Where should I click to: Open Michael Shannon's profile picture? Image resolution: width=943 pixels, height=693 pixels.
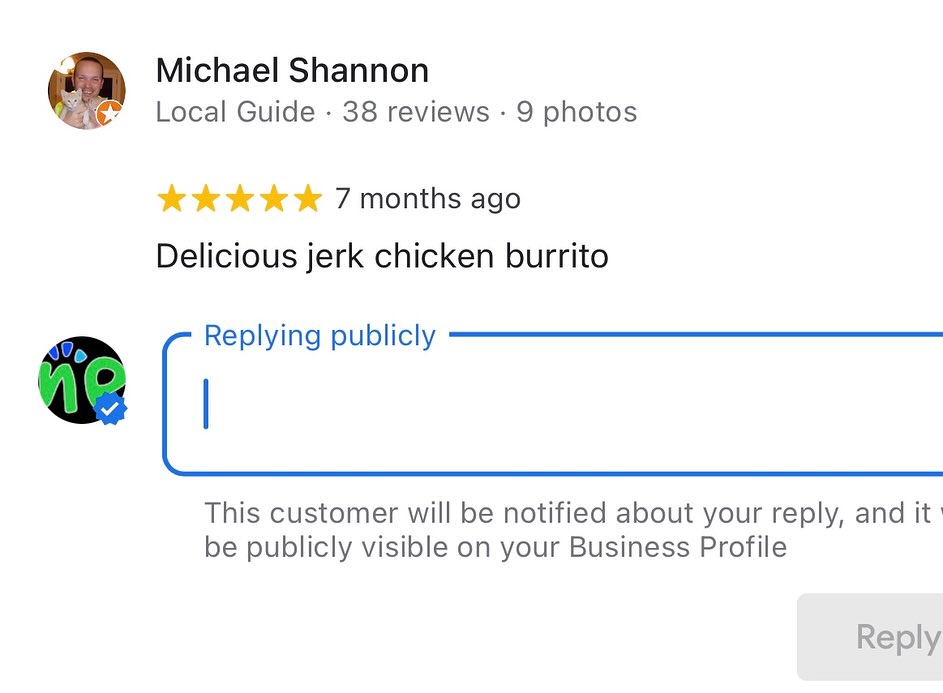[x=86, y=90]
